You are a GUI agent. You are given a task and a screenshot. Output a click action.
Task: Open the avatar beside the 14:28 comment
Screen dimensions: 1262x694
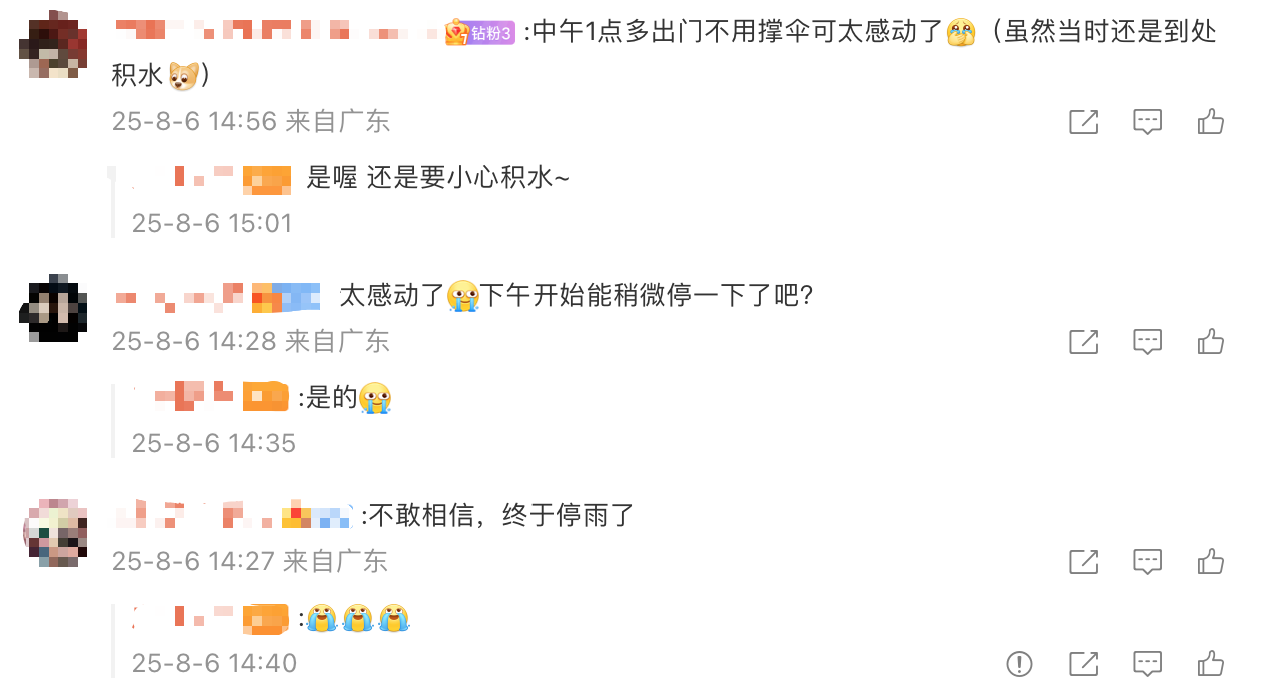[x=53, y=308]
